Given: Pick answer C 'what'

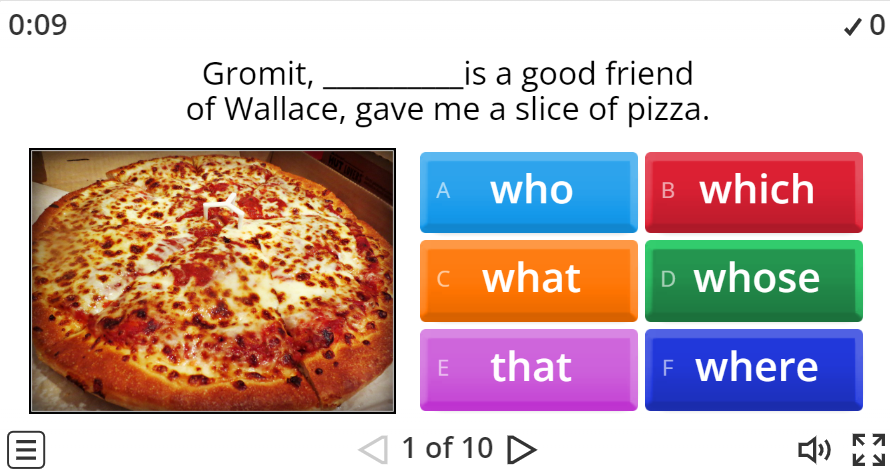Looking at the screenshot, I should pyautogui.click(x=528, y=279).
